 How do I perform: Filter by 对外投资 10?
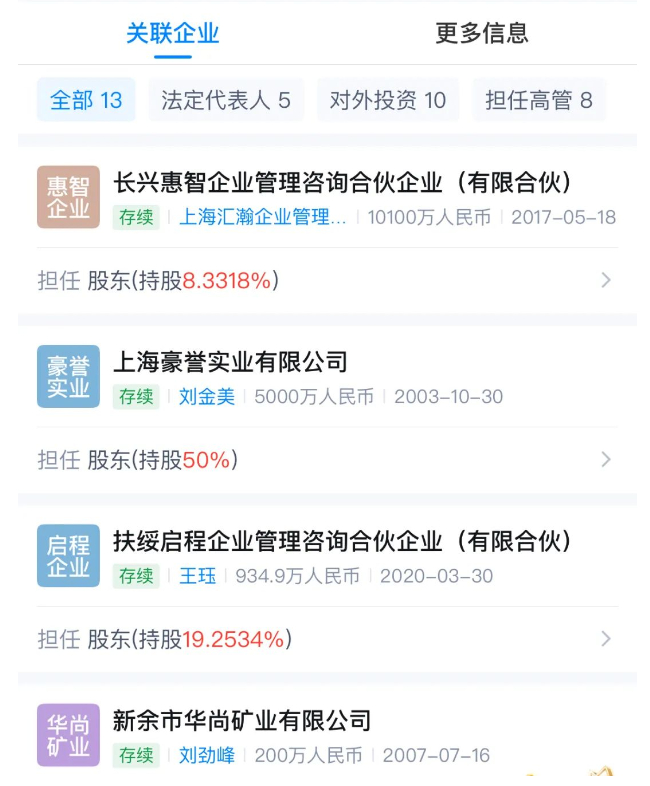point(388,100)
